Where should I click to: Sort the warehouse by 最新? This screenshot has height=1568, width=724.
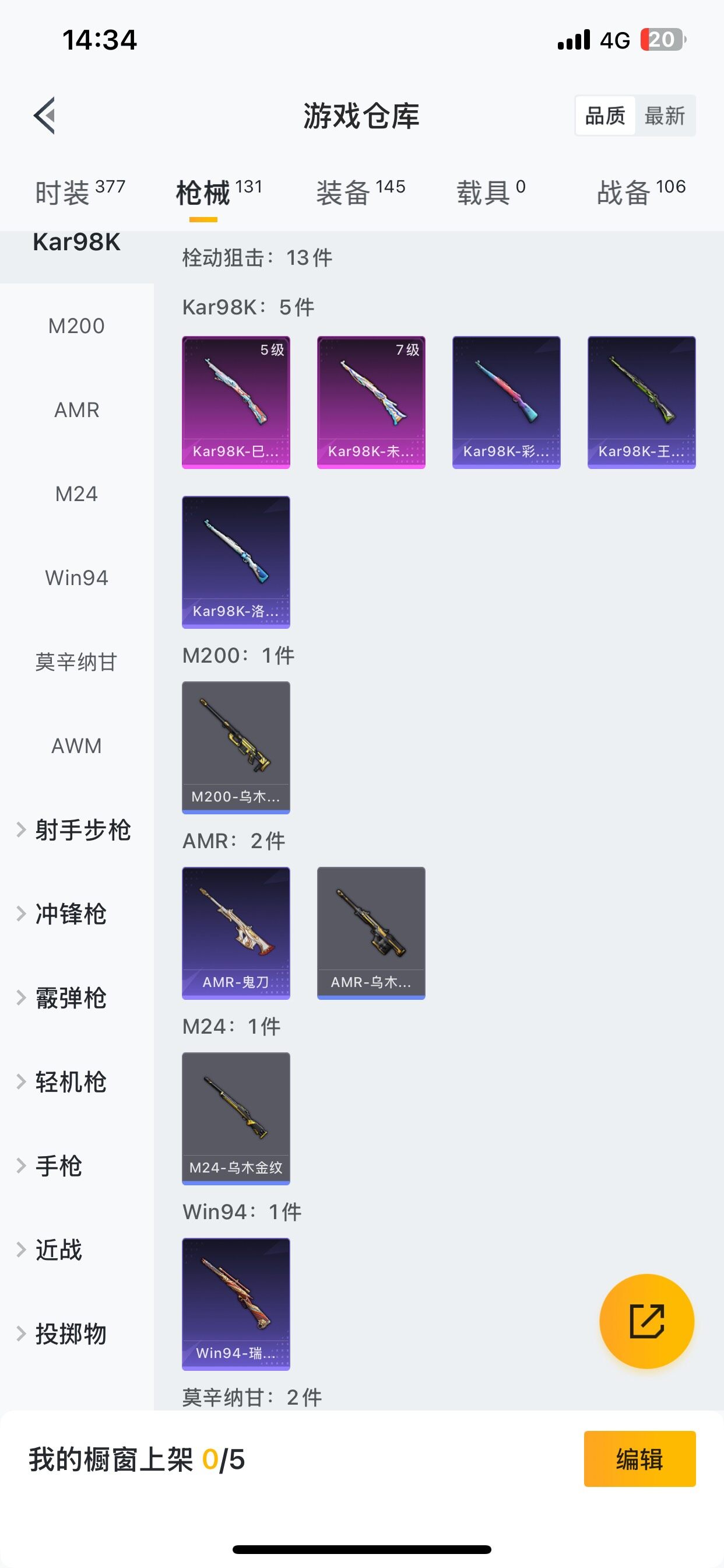pyautogui.click(x=665, y=116)
